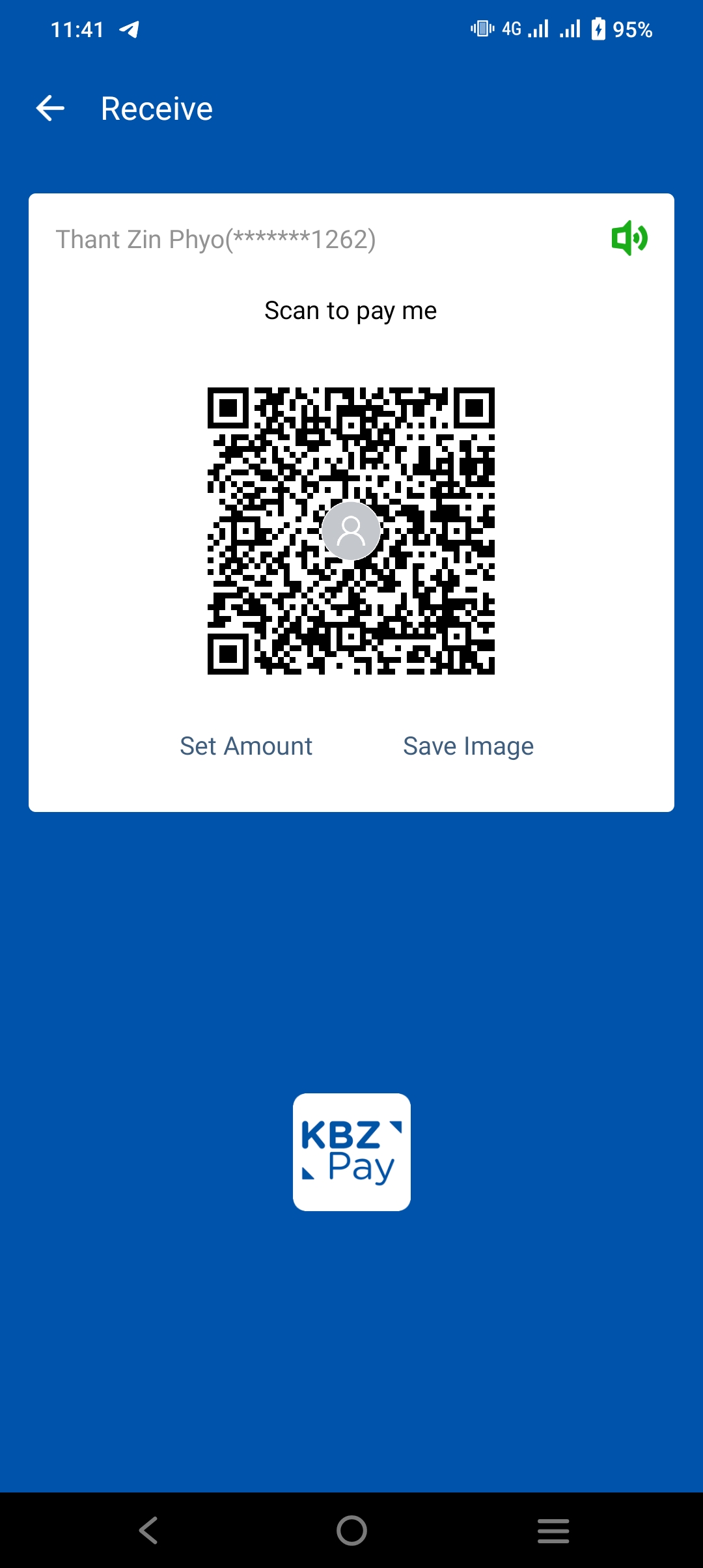
Task: Toggle the green sound speaker icon
Action: click(x=629, y=238)
